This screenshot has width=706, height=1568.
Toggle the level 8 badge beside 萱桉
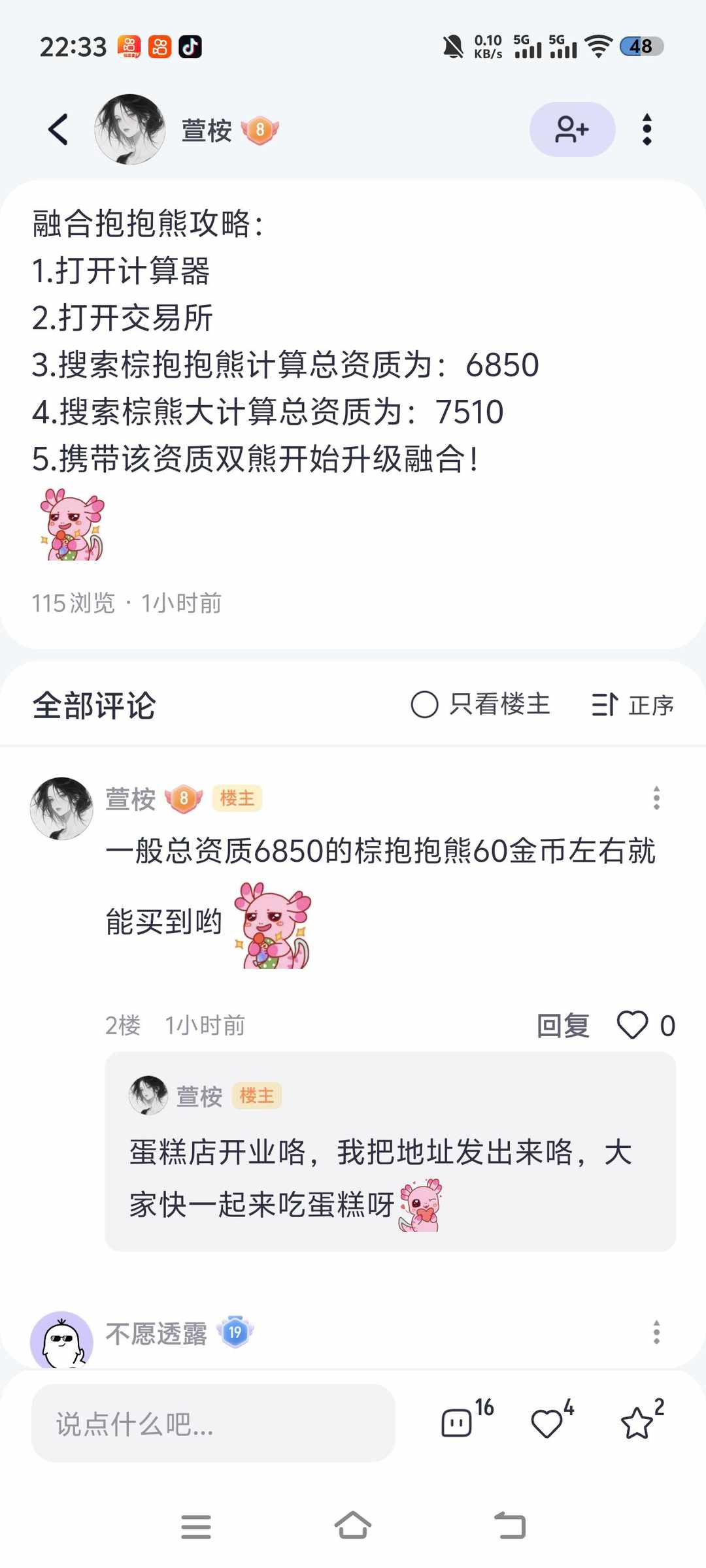pyautogui.click(x=260, y=130)
